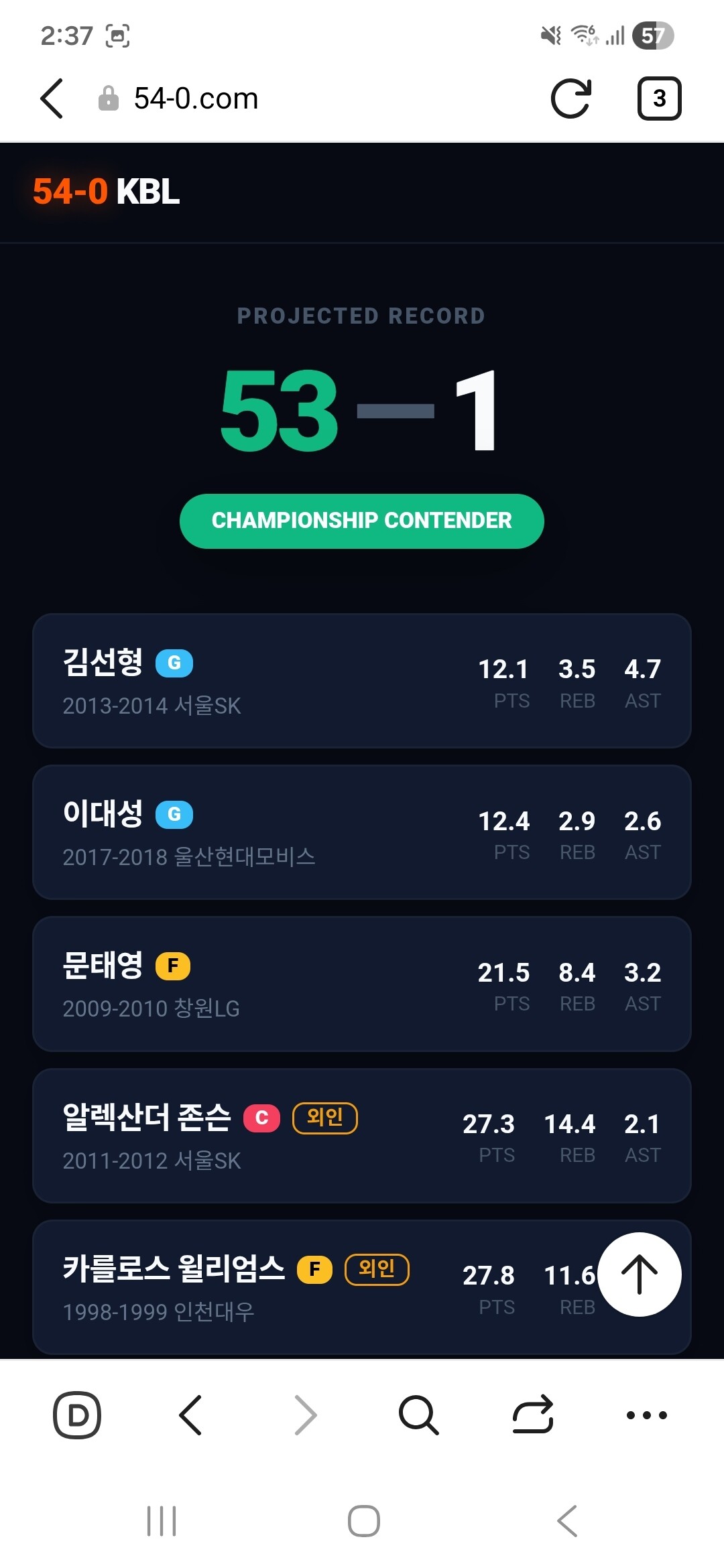Open the tab switcher showing 3 tabs
724x1568 pixels.
pyautogui.click(x=659, y=99)
